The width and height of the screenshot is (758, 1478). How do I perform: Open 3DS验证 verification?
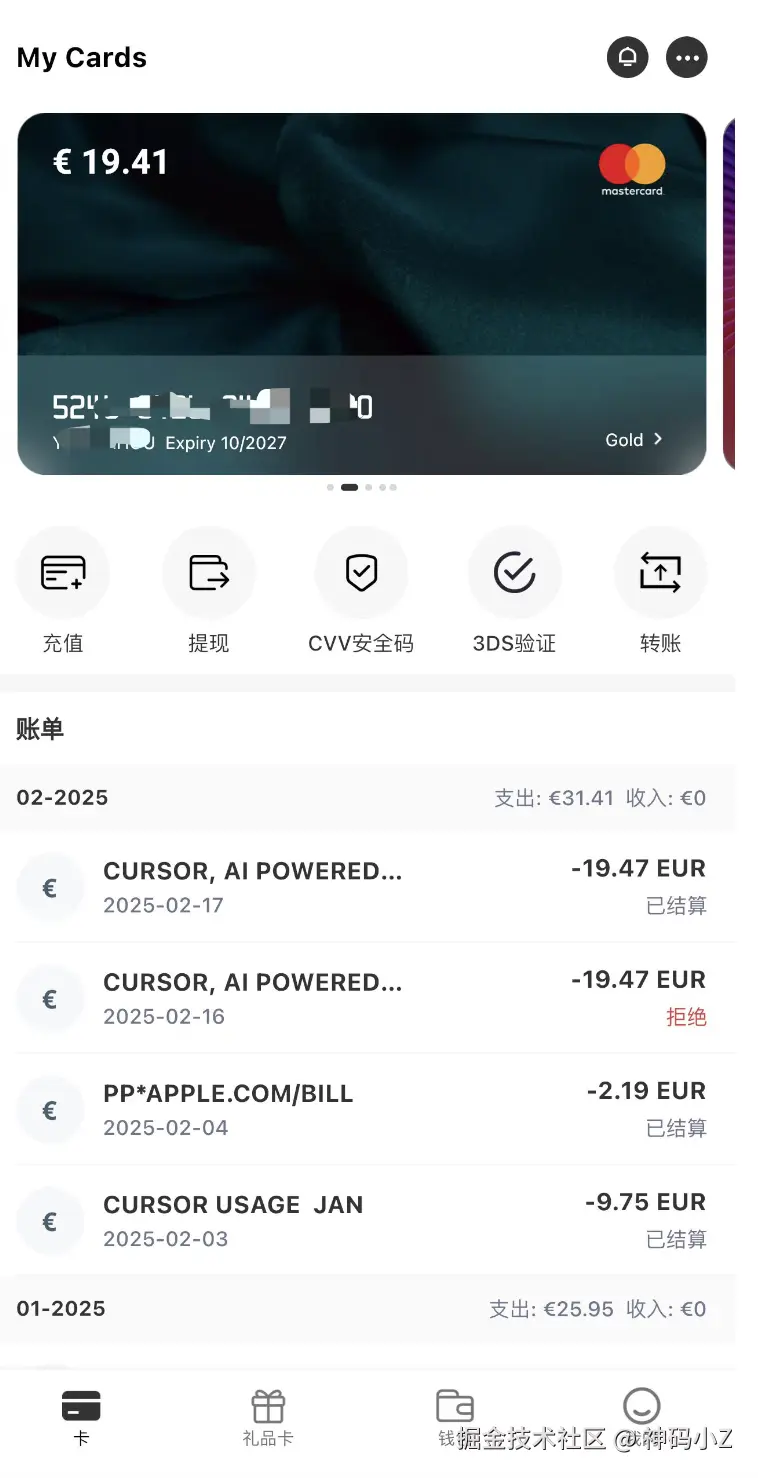(514, 590)
